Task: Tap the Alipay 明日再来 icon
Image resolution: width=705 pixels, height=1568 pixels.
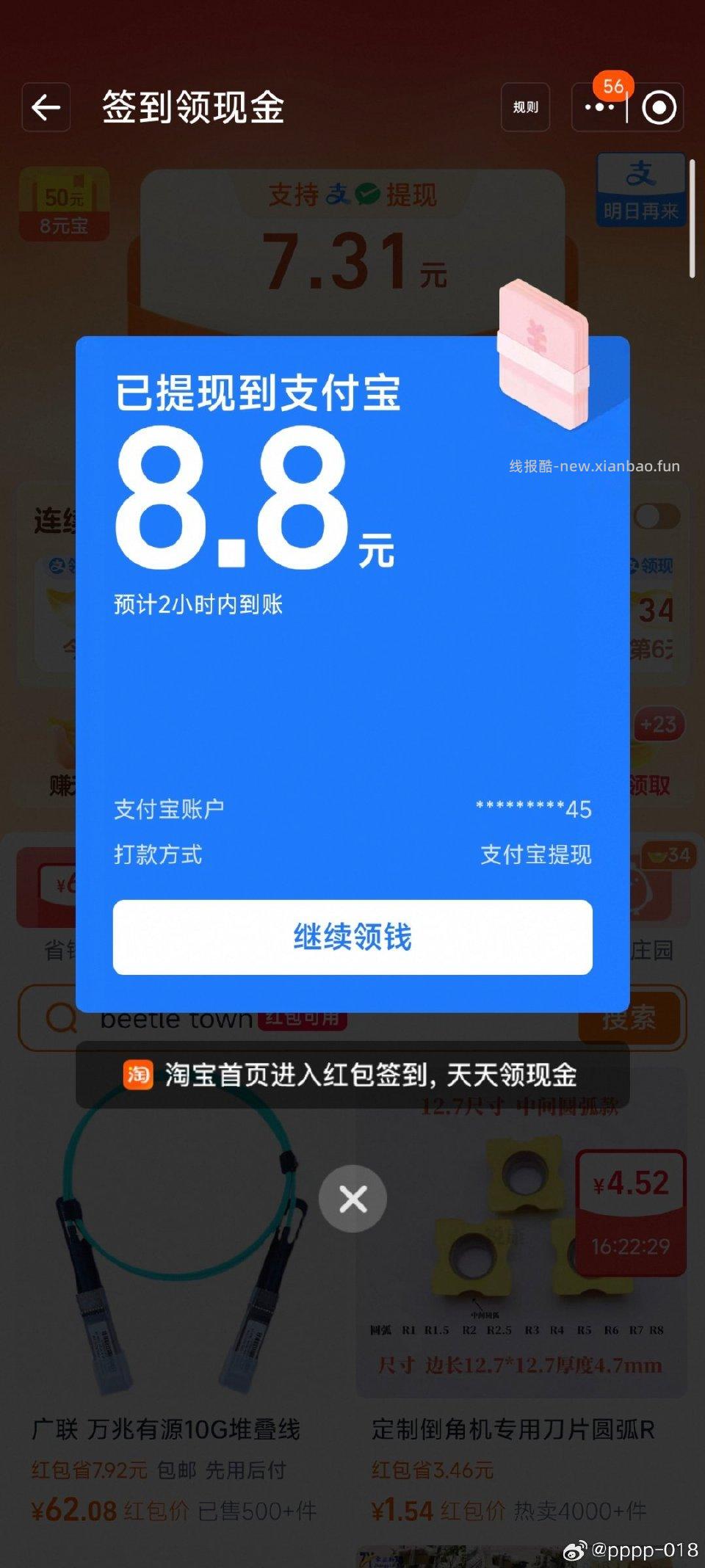Action: pos(641,189)
